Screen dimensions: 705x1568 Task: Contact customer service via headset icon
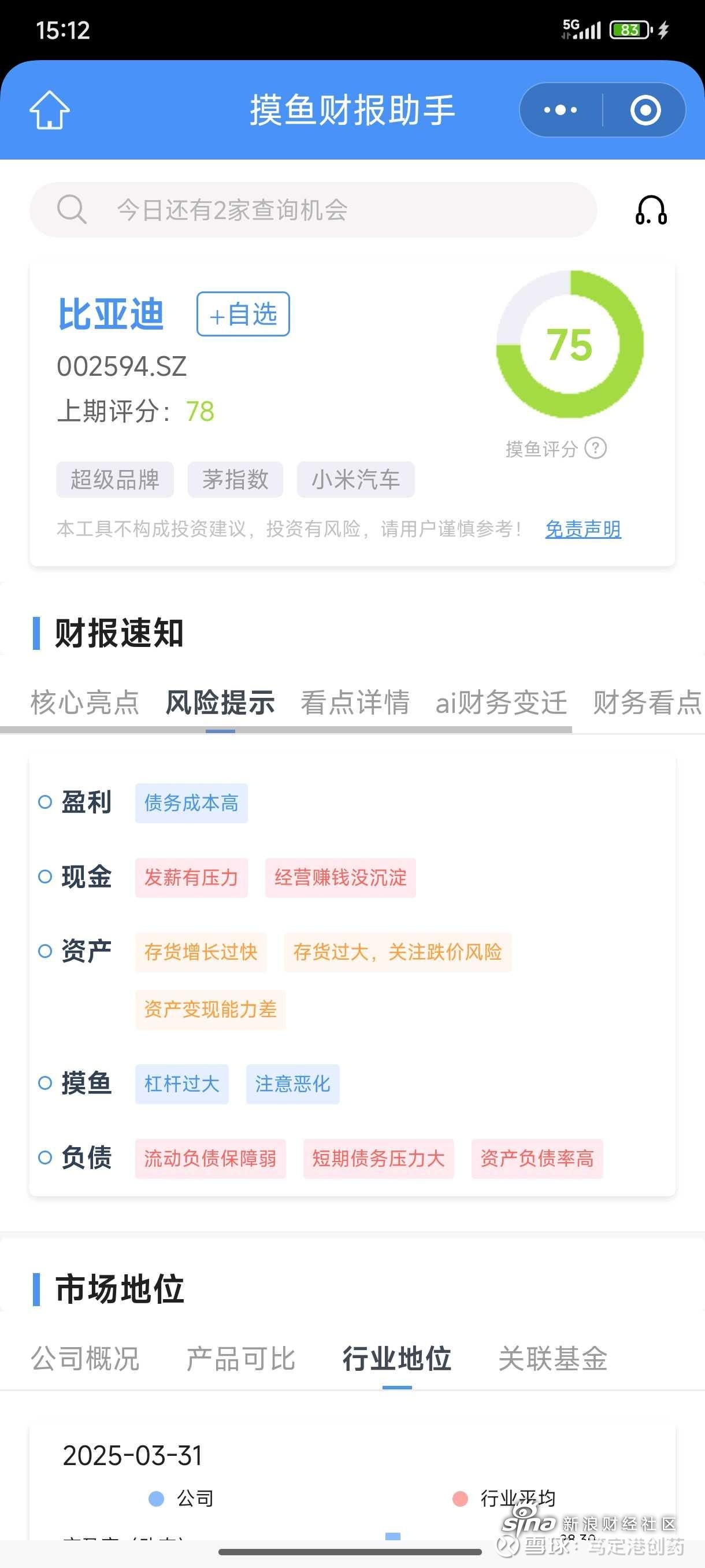pos(651,210)
